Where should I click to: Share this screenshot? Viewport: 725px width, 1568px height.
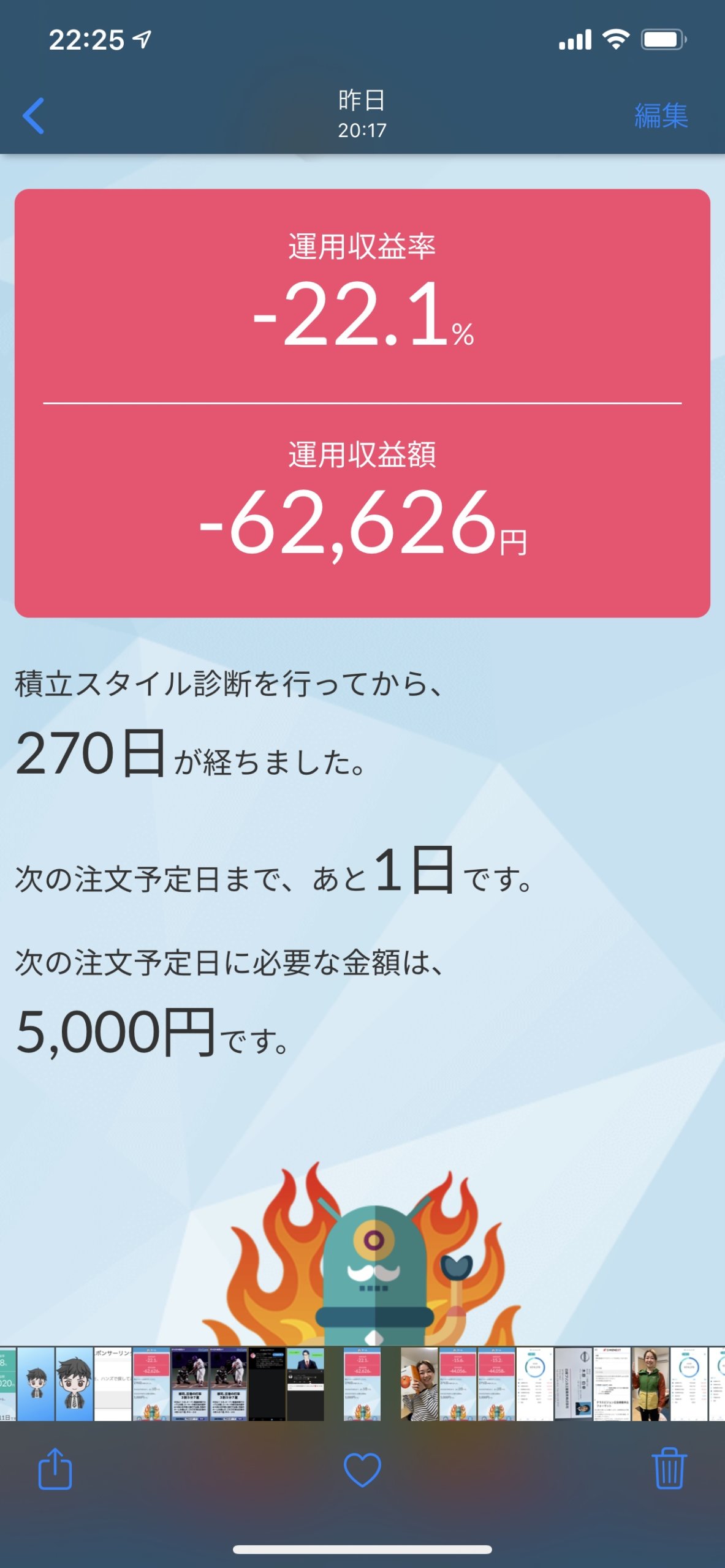coord(55,1468)
